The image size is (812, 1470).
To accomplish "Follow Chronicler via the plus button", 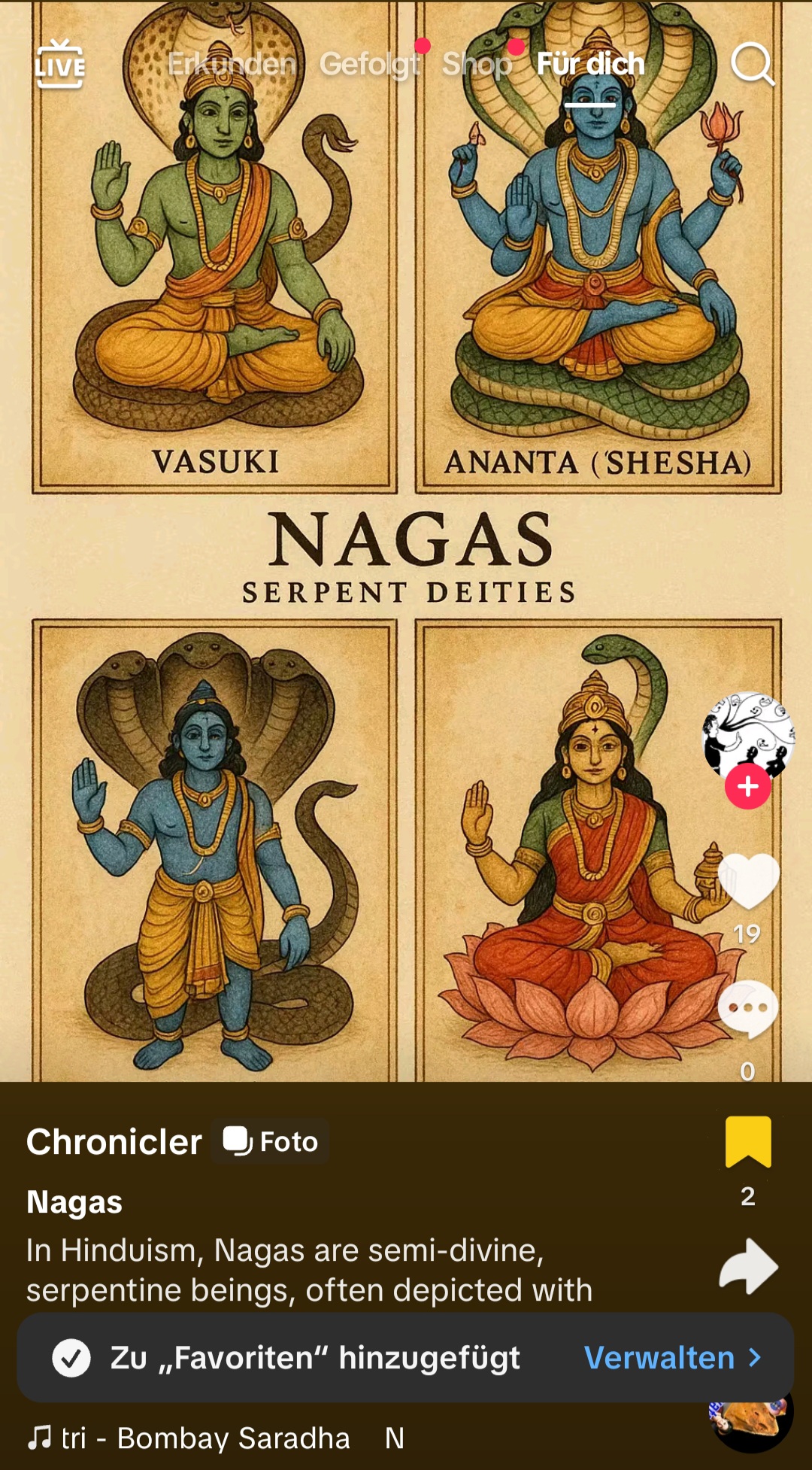I will coord(747,787).
